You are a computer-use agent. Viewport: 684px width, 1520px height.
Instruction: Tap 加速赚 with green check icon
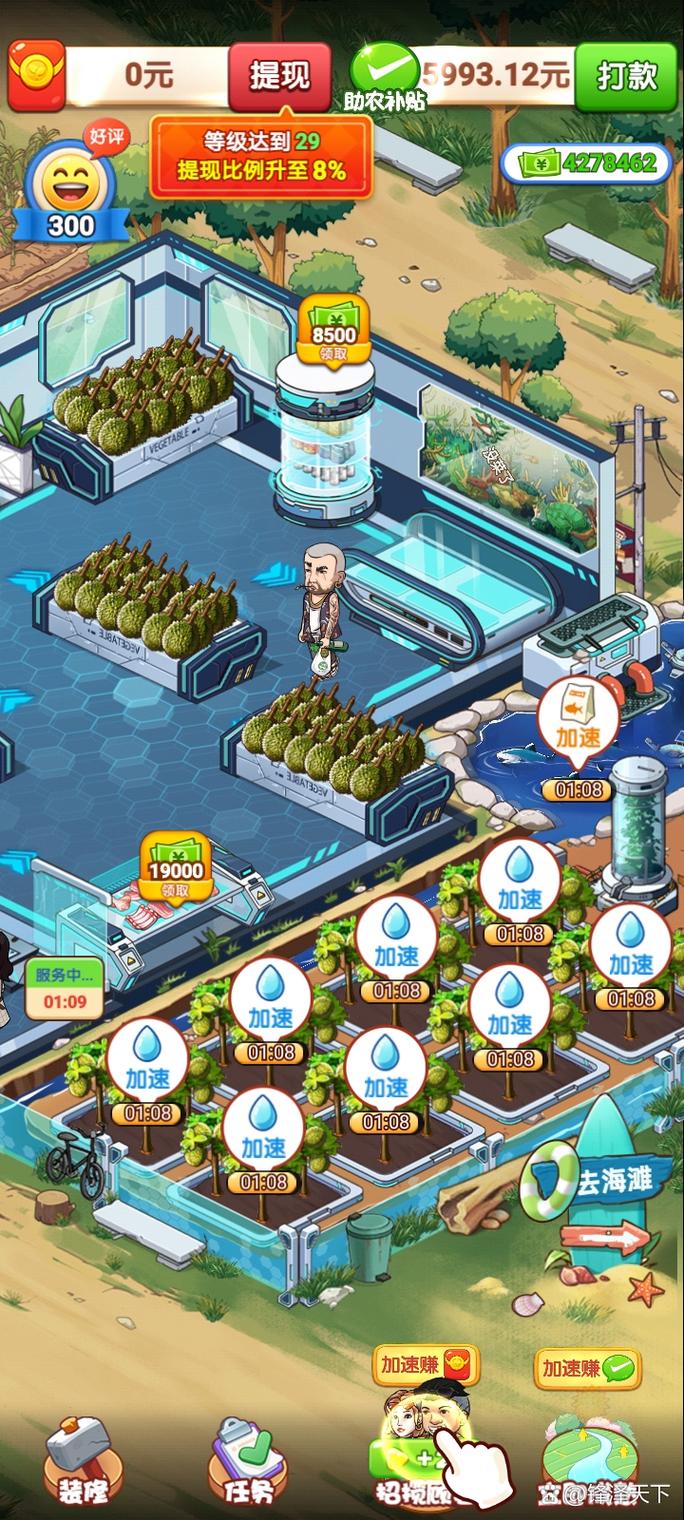(x=587, y=1368)
